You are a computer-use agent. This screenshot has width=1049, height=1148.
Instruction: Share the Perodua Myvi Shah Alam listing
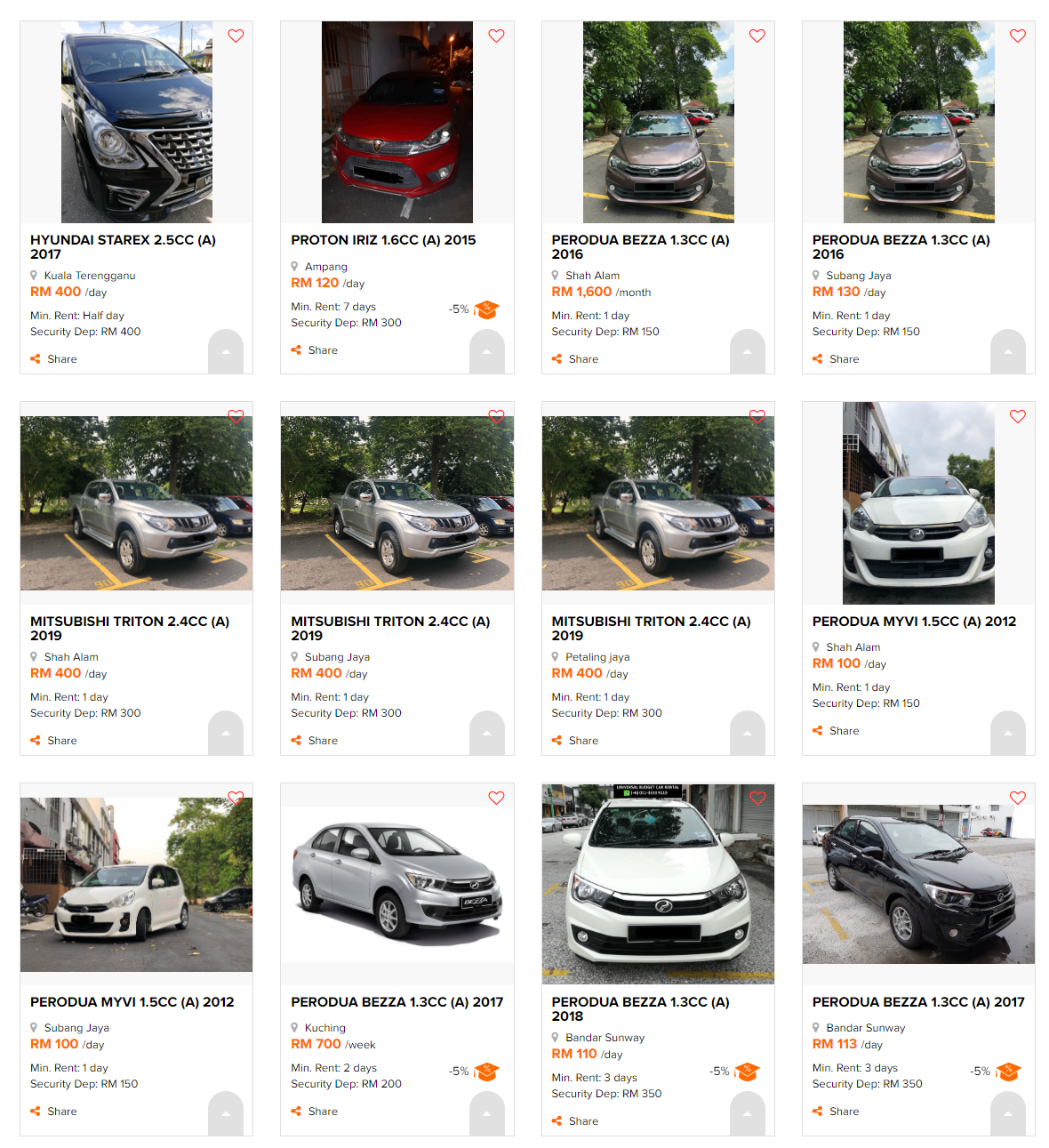(x=836, y=731)
